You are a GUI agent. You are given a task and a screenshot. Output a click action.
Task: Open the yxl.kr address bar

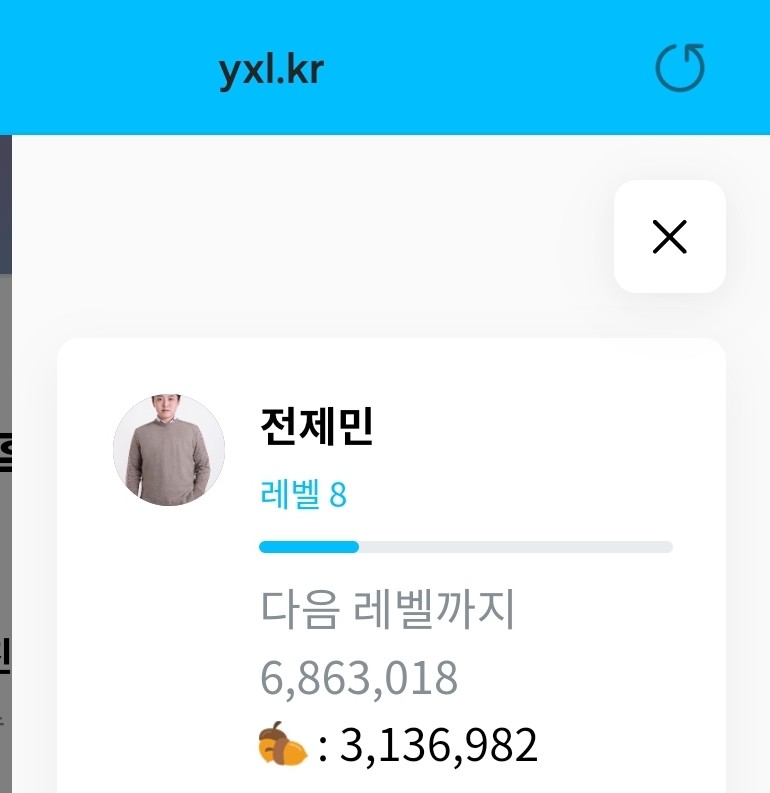271,70
